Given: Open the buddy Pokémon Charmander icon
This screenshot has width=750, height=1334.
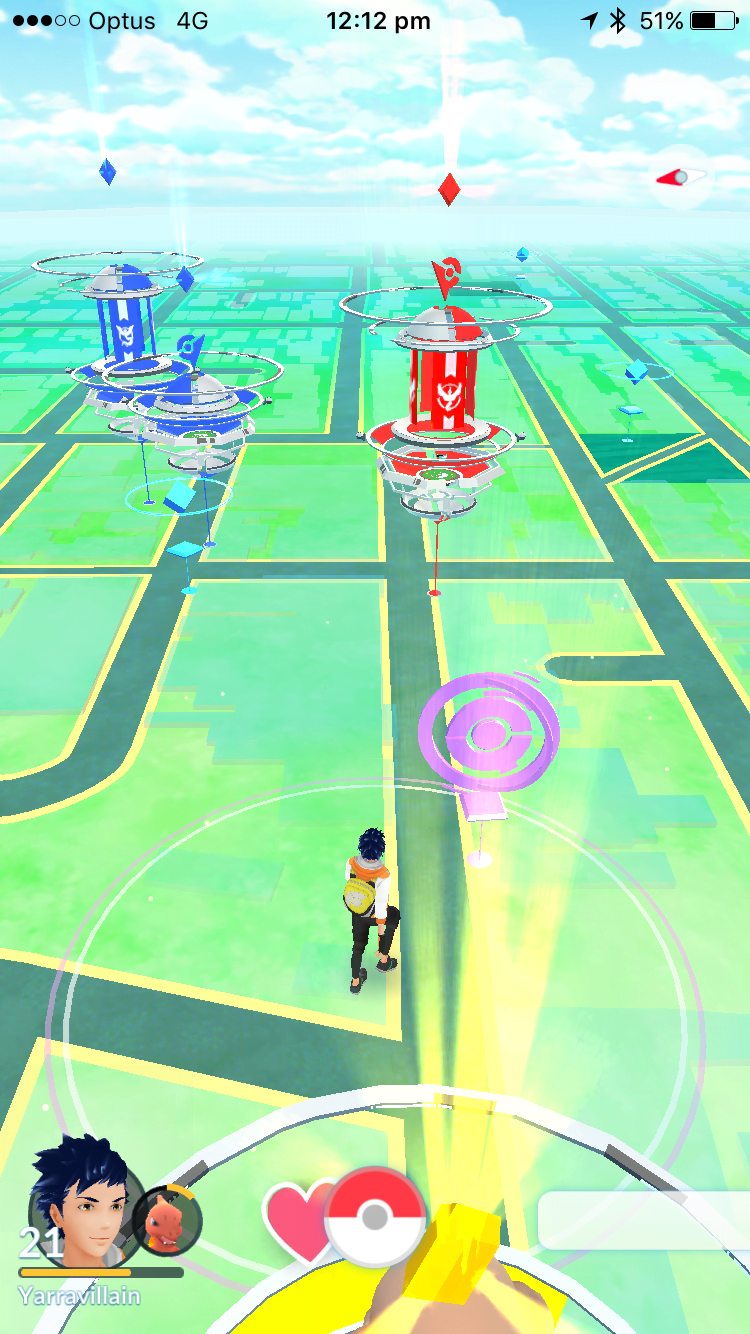Looking at the screenshot, I should click(168, 1221).
